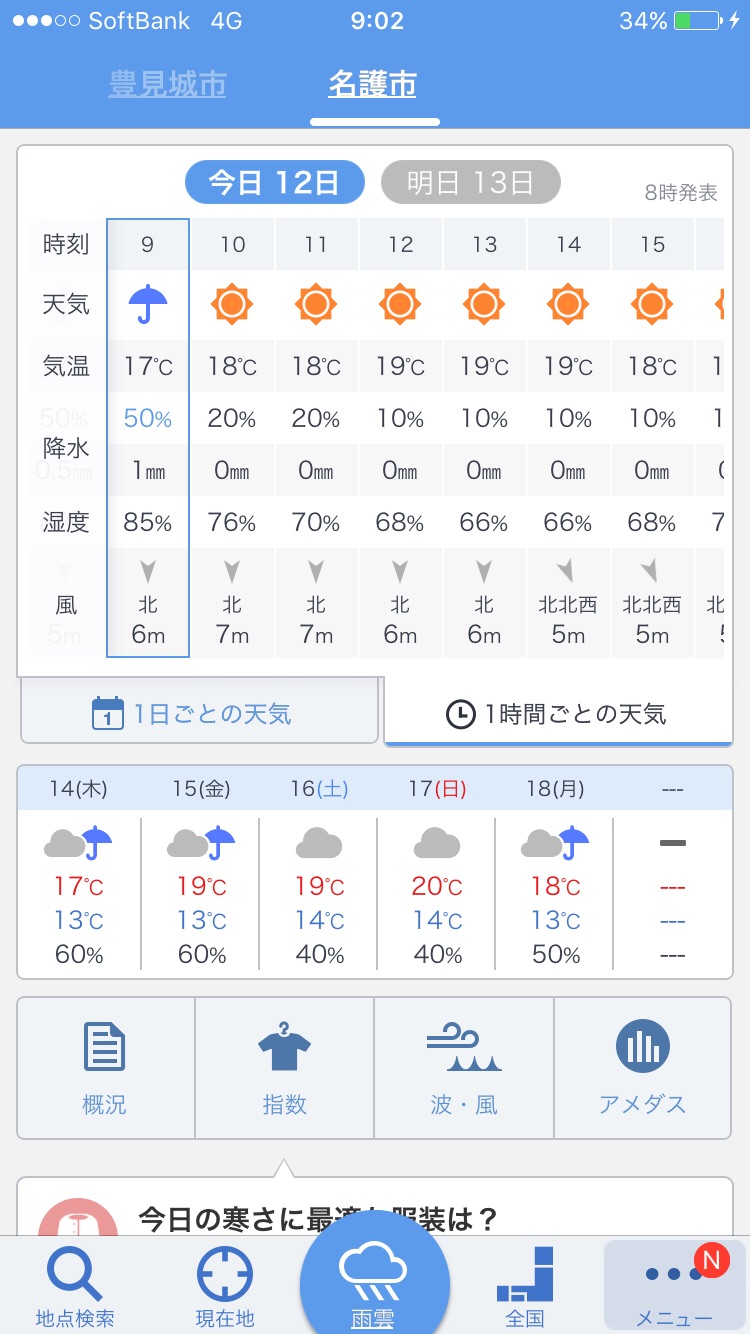The width and height of the screenshot is (750, 1334).
Task: Open 地点検索 location search
Action: [x=75, y=1286]
